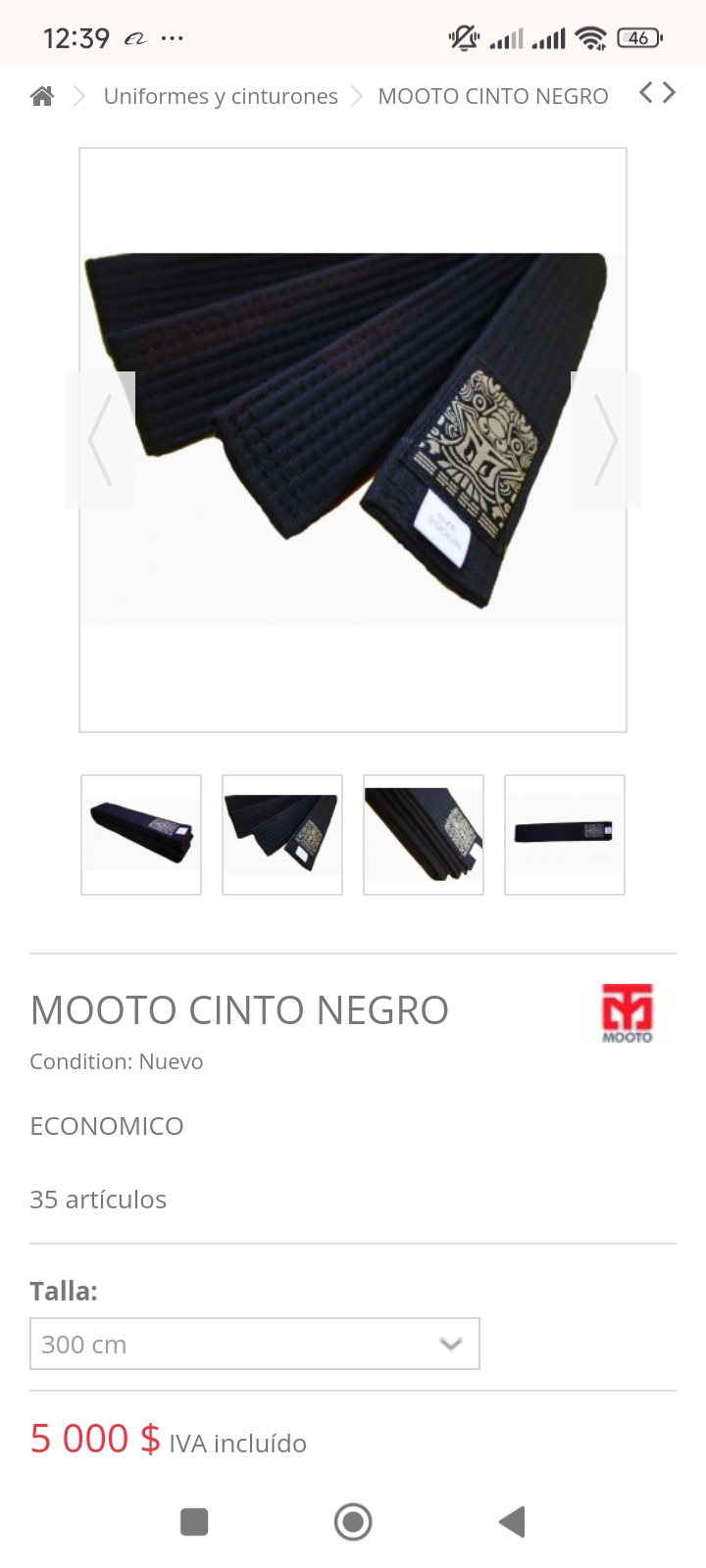
Task: Select the fourth flat belt thumbnail
Action: pyautogui.click(x=565, y=835)
